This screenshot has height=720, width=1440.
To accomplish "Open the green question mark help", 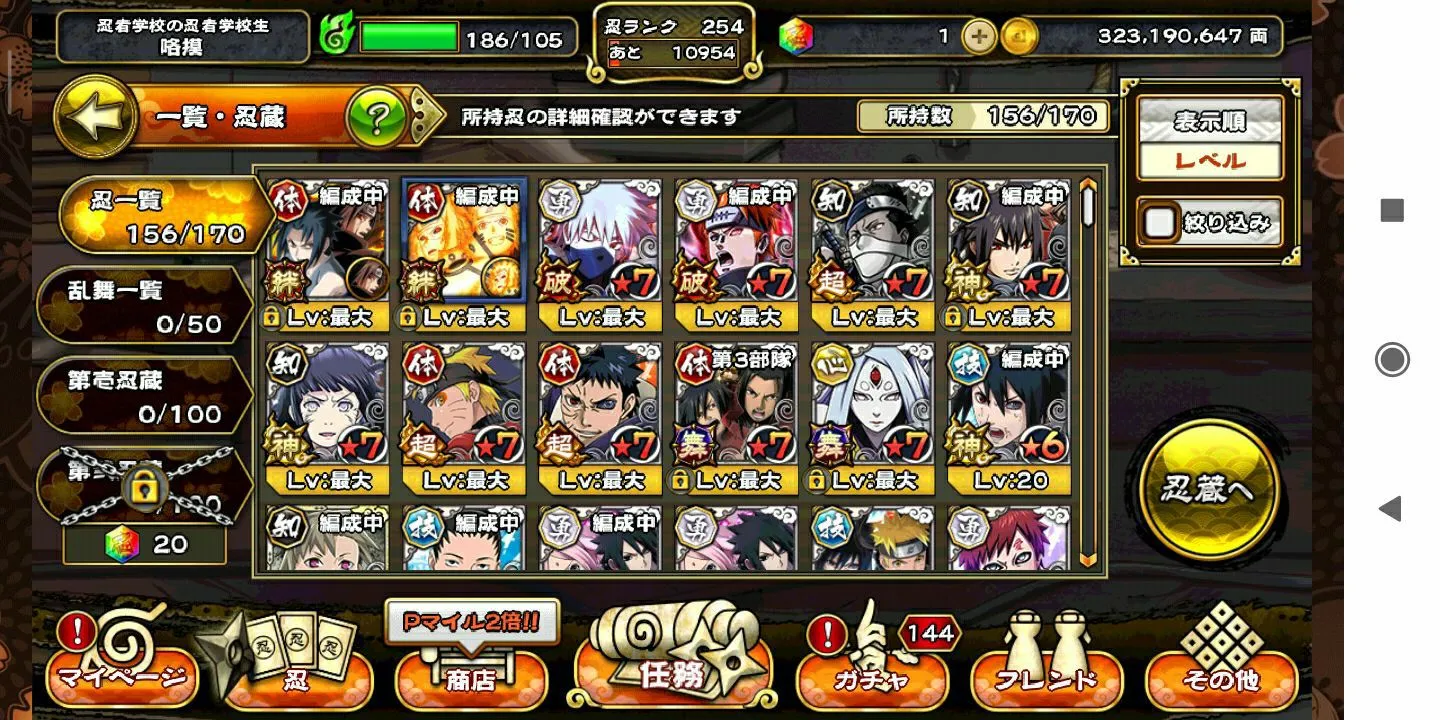I will coord(376,119).
